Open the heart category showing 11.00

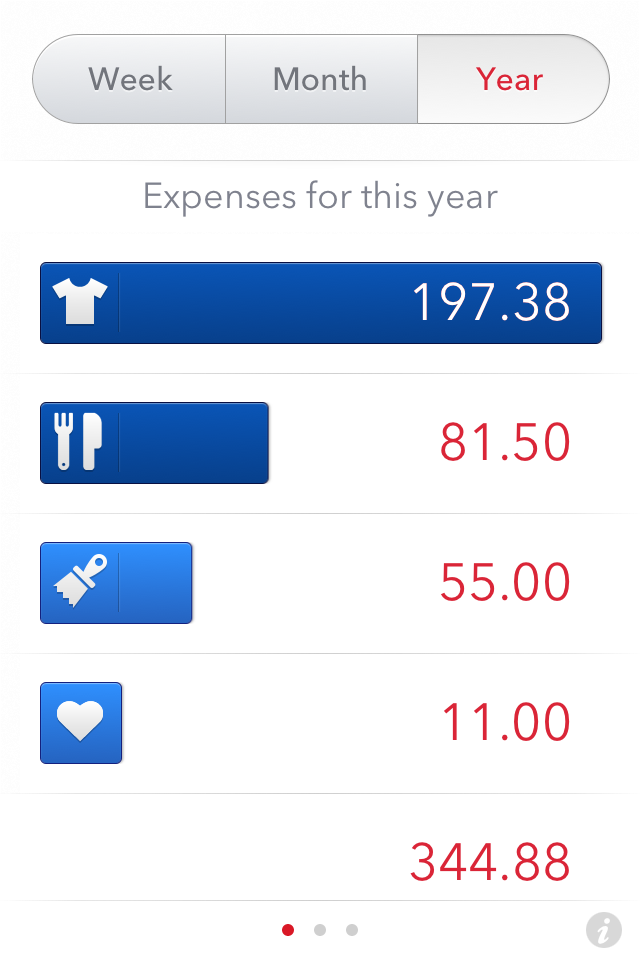point(81,723)
